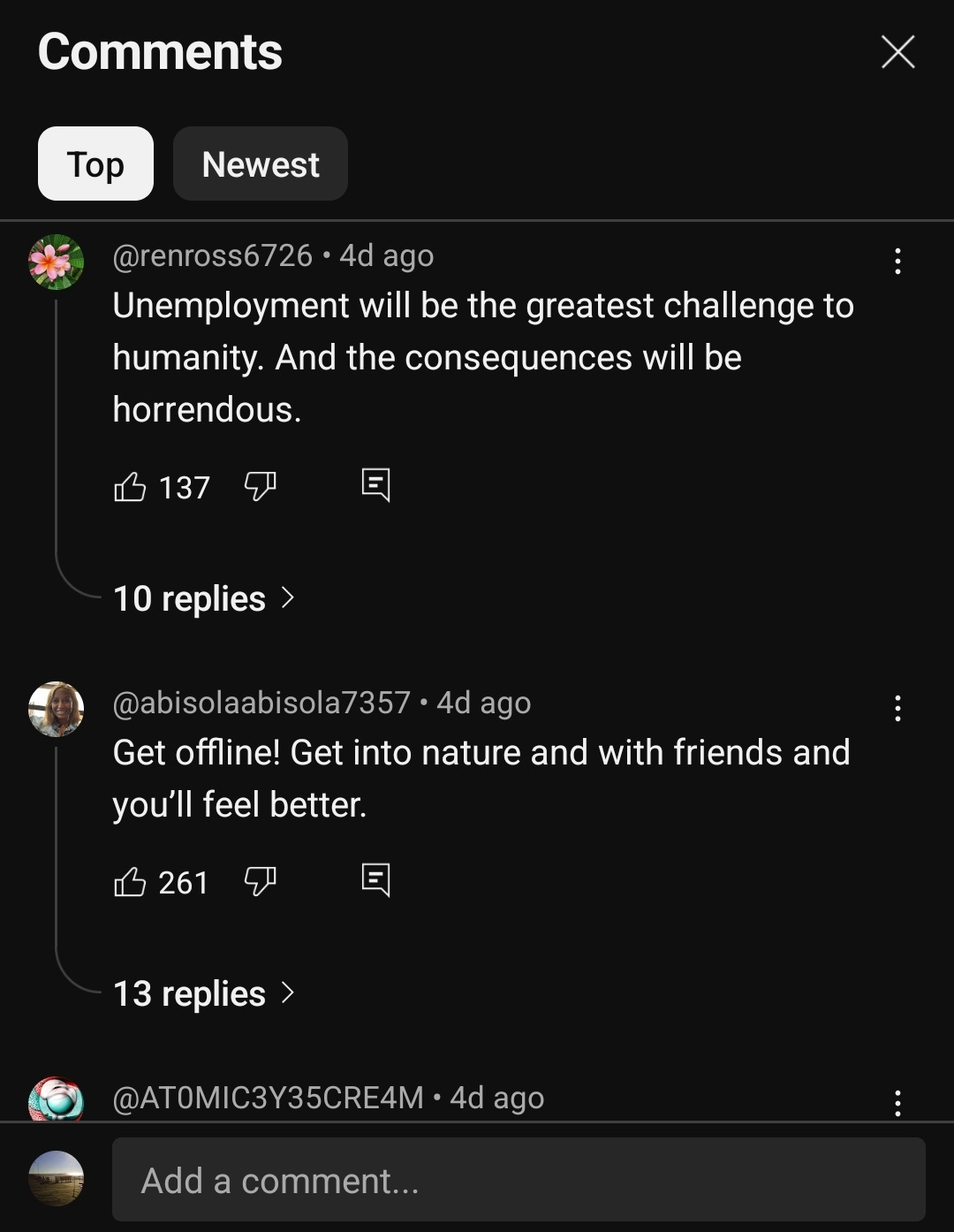
Task: Expand the 10 replies thread
Action: pyautogui.click(x=203, y=599)
